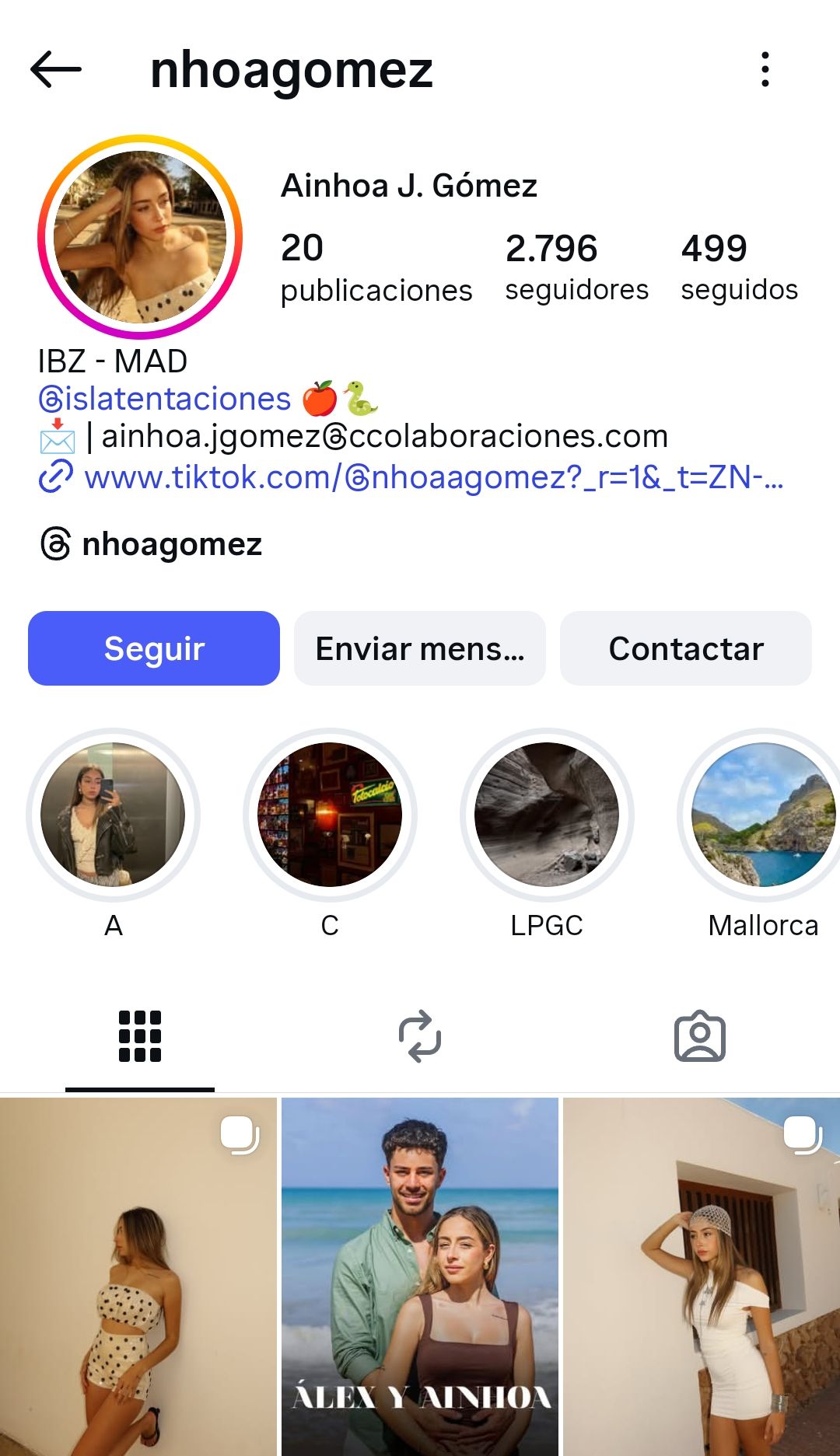The image size is (840, 1456).
Task: Open the A story highlight
Action: click(x=114, y=814)
